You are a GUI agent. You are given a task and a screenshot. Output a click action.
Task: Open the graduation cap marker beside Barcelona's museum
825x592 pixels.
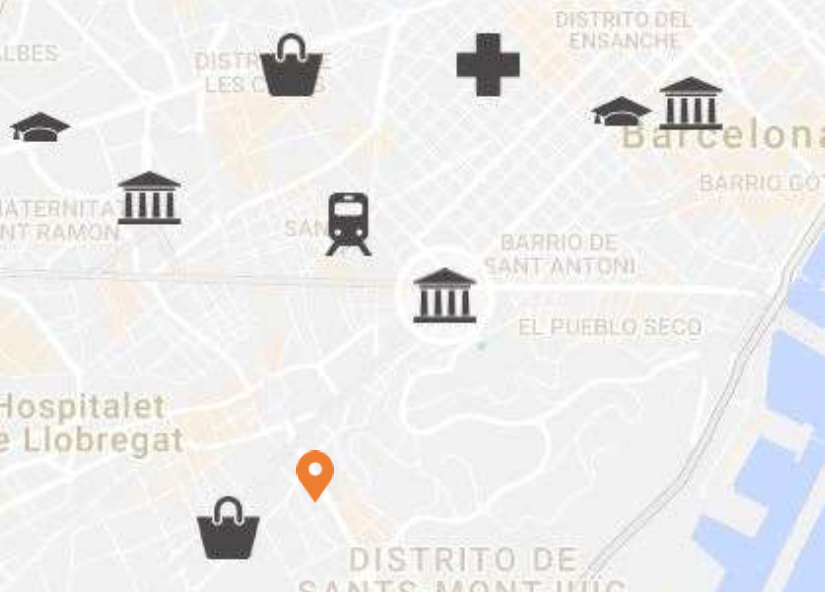(x=620, y=111)
